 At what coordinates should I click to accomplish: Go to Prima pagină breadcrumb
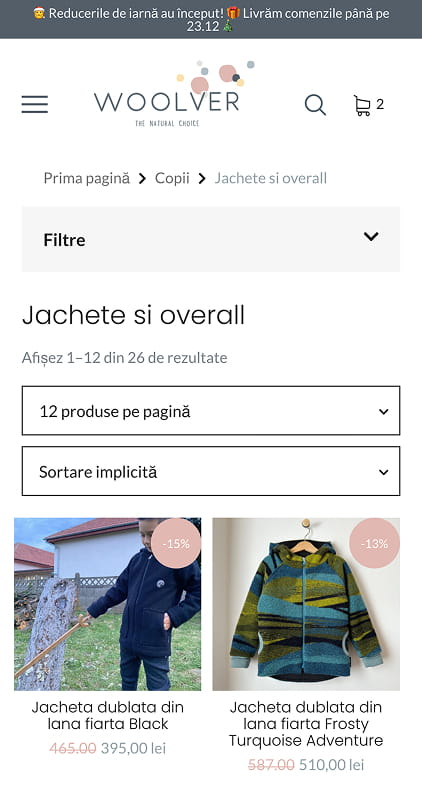tap(86, 178)
